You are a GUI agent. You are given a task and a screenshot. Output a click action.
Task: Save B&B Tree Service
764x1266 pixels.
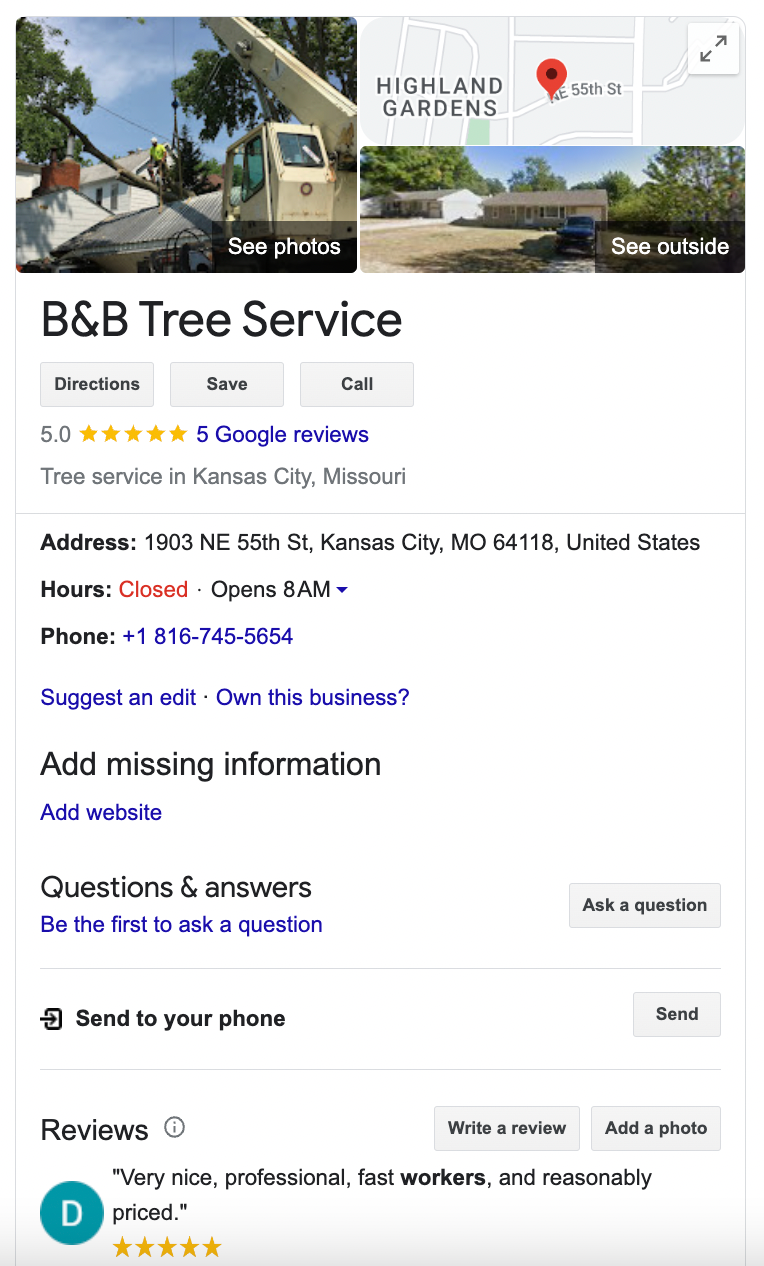(226, 384)
